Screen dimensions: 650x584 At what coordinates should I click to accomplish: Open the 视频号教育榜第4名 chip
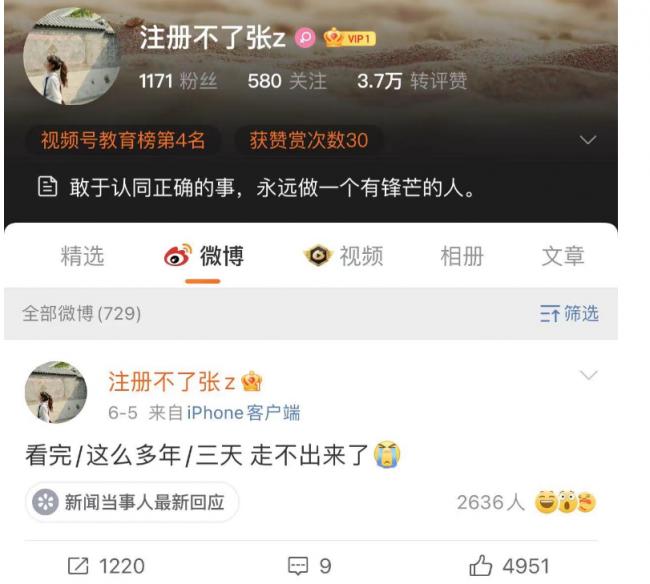tap(122, 140)
